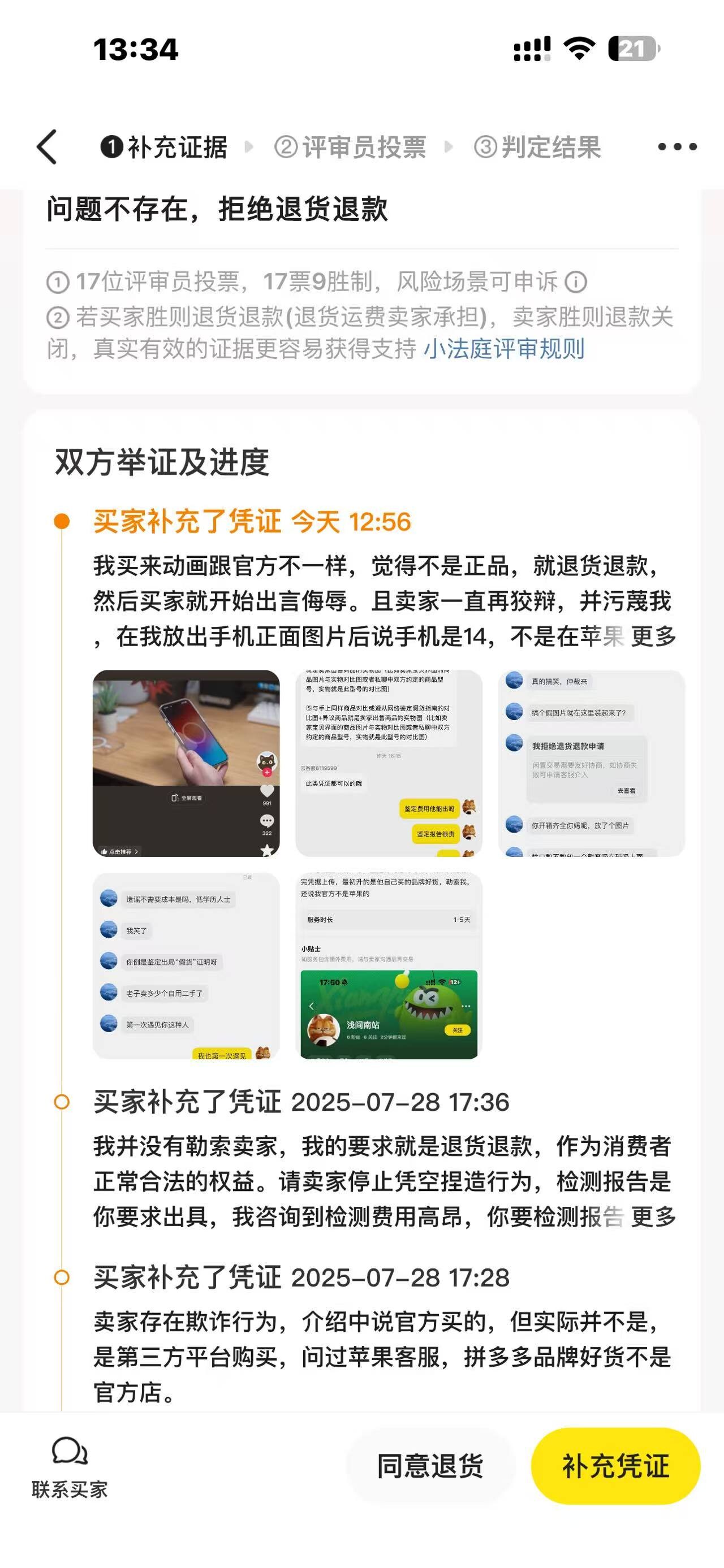This screenshot has height=1568, width=724.
Task: Tap the 同意退货 button
Action: point(430,1466)
